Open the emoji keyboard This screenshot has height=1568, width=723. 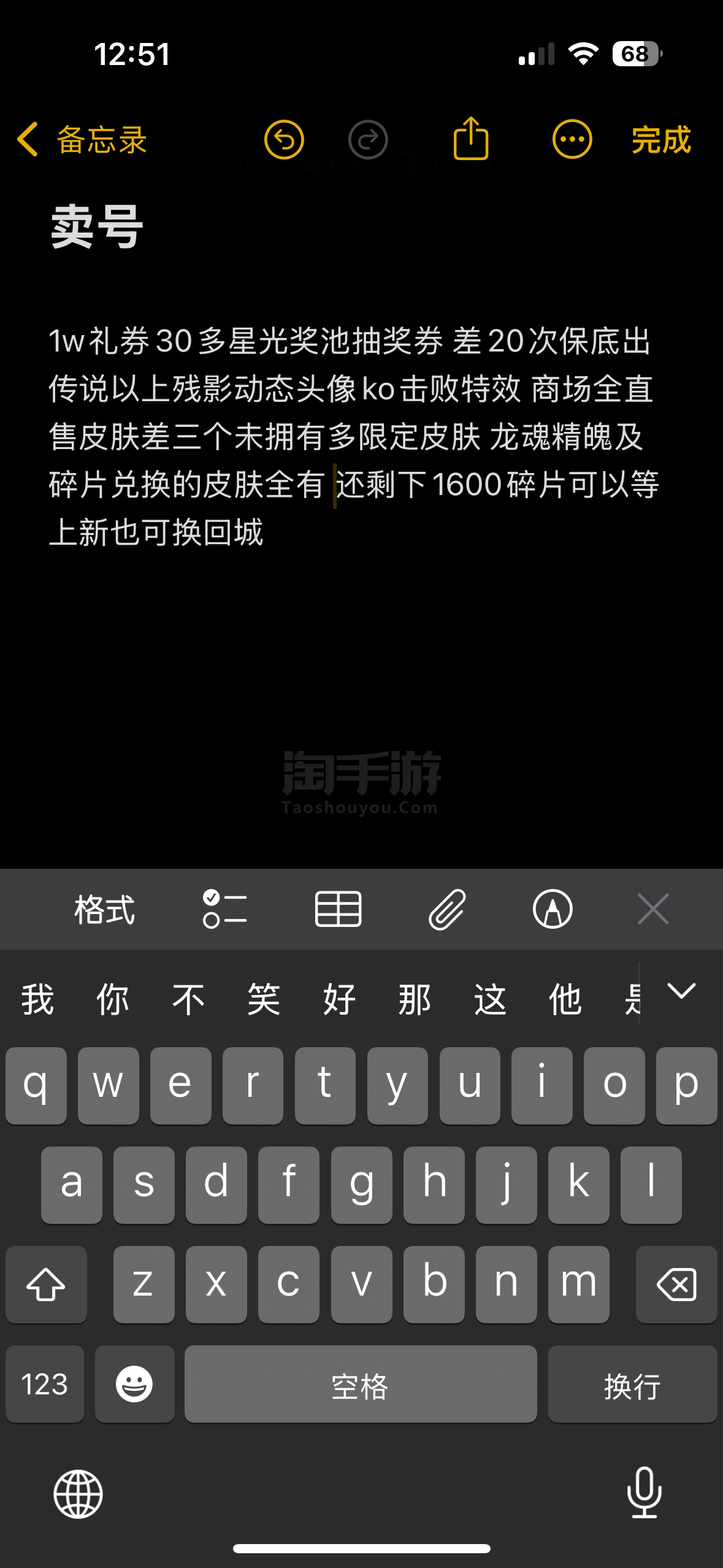pos(134,1384)
